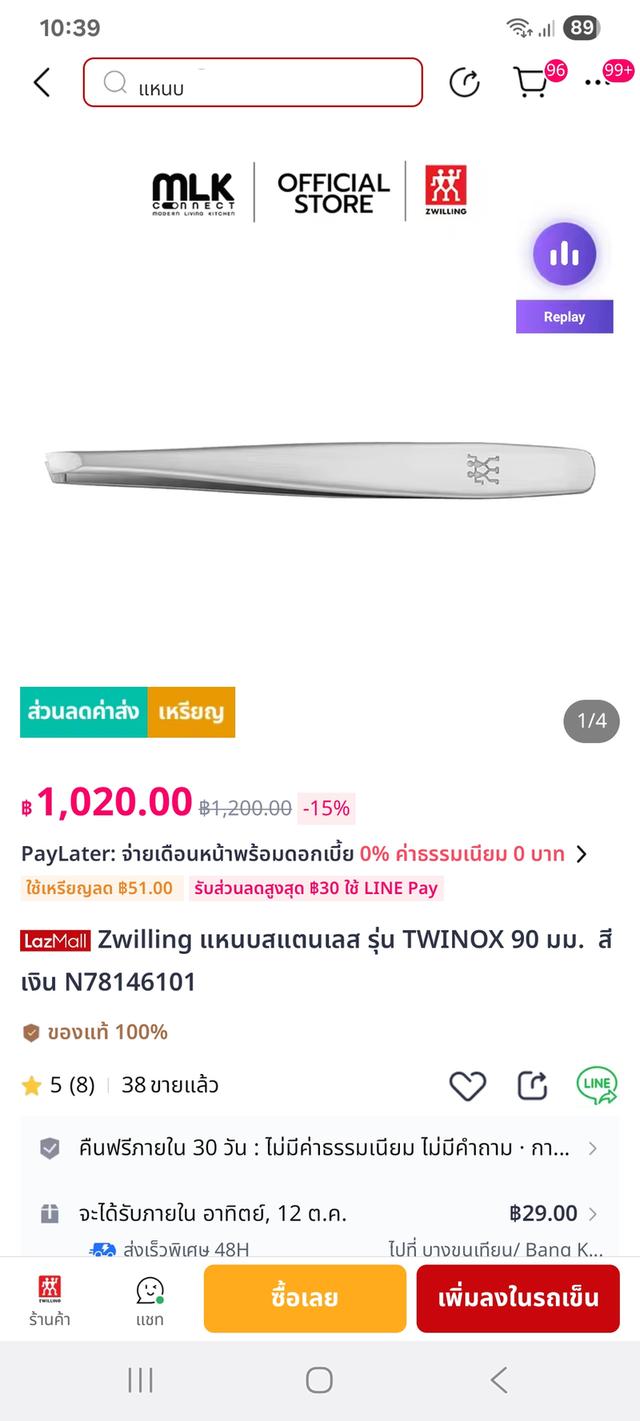
Task: Tap ซื้อเลย to buy now
Action: (x=305, y=1298)
